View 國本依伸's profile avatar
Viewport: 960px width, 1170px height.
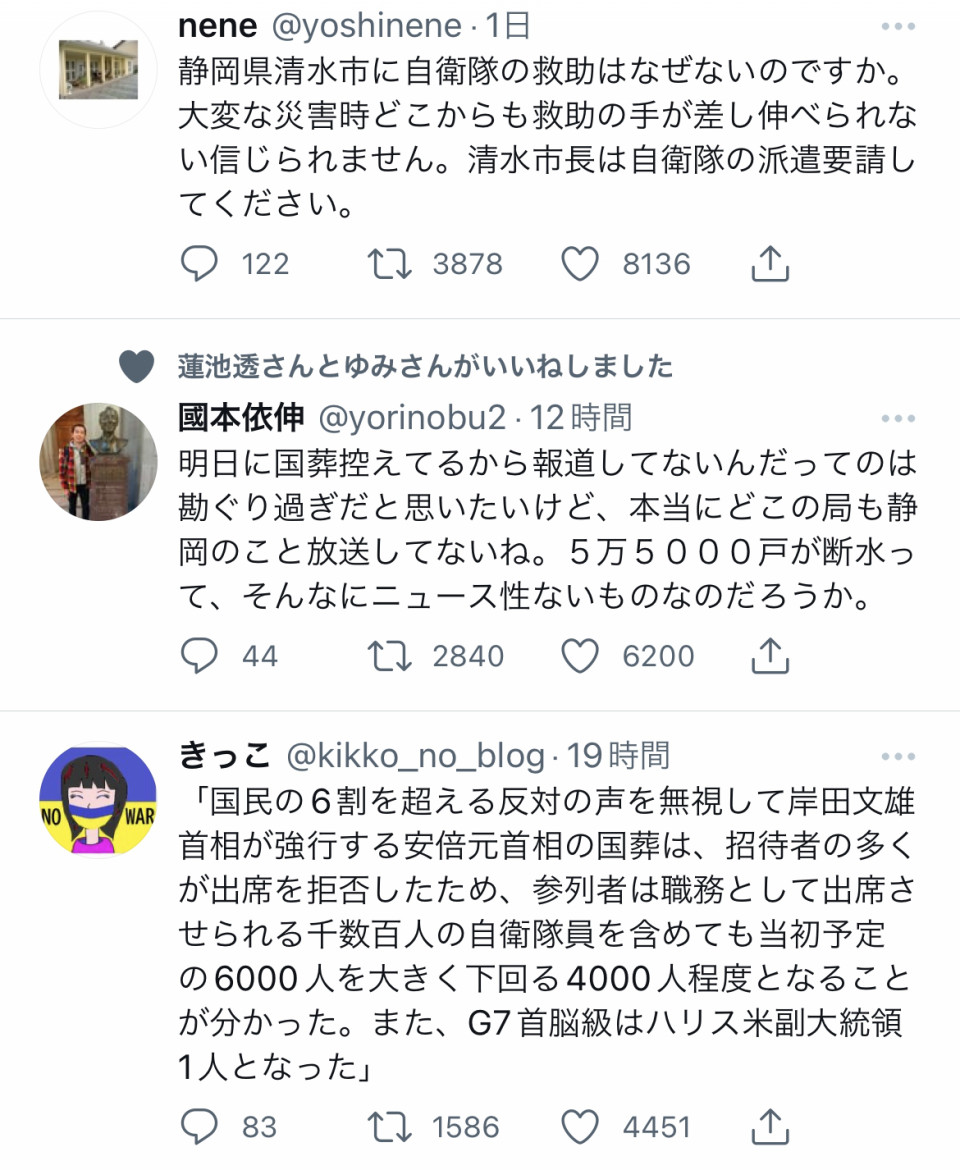click(x=98, y=461)
